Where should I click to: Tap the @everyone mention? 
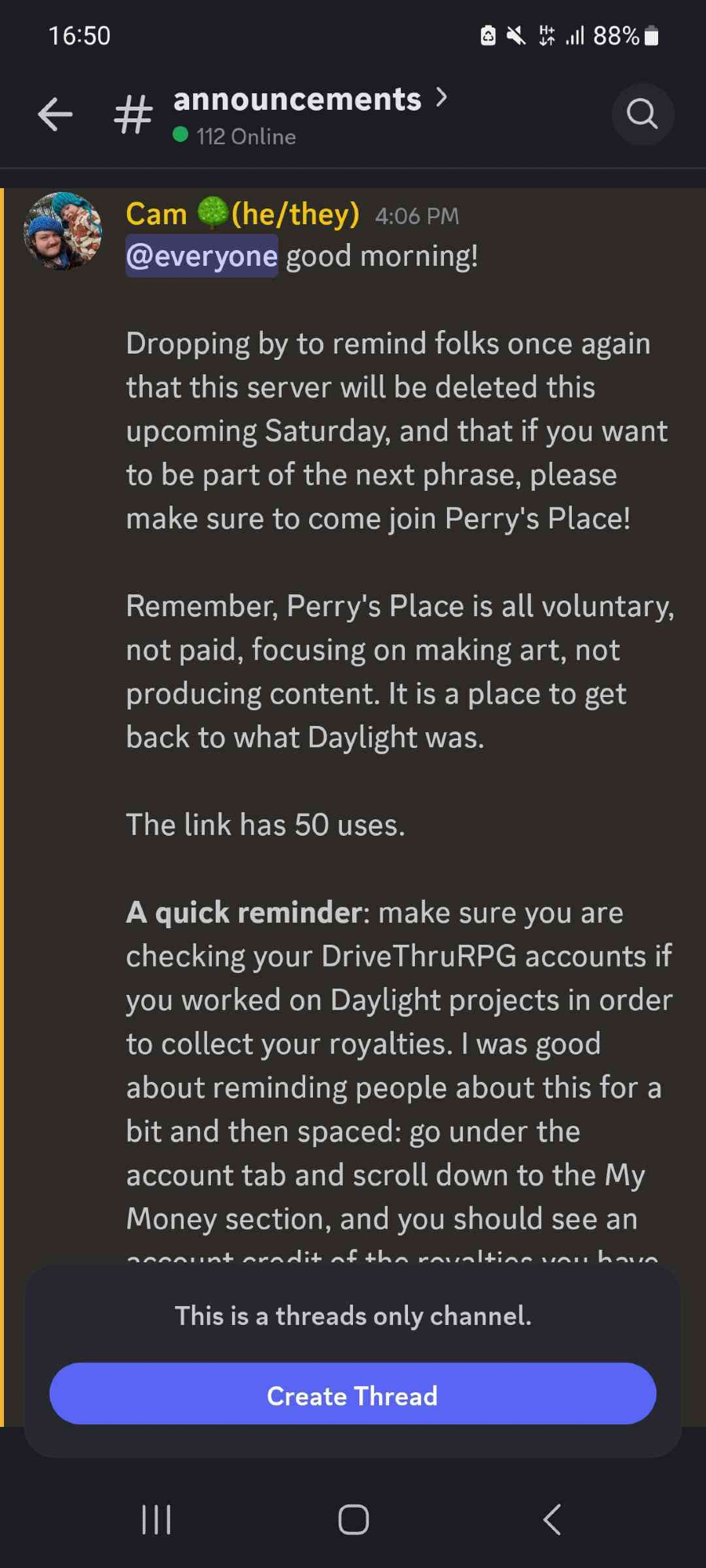click(202, 256)
